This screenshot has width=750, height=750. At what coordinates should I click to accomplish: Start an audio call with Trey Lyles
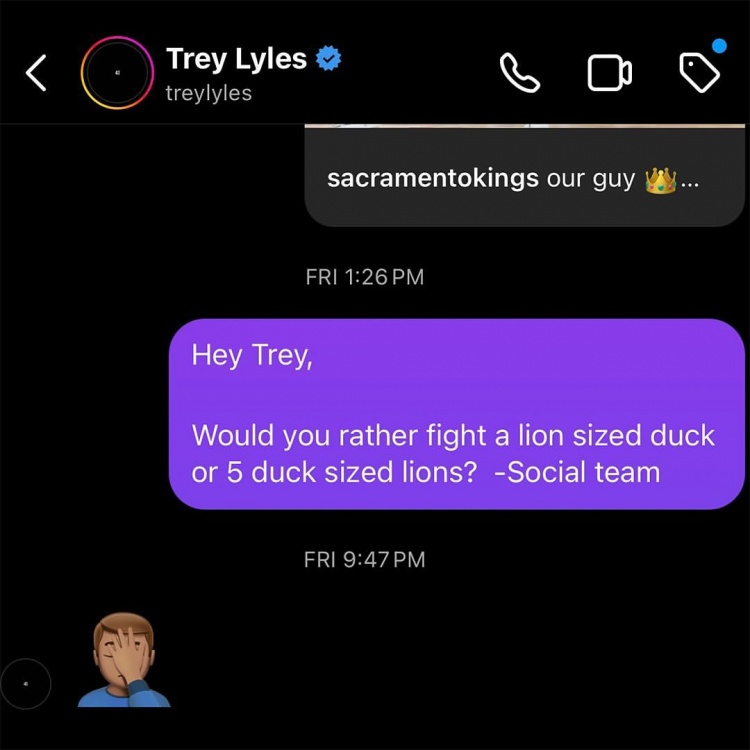point(520,73)
